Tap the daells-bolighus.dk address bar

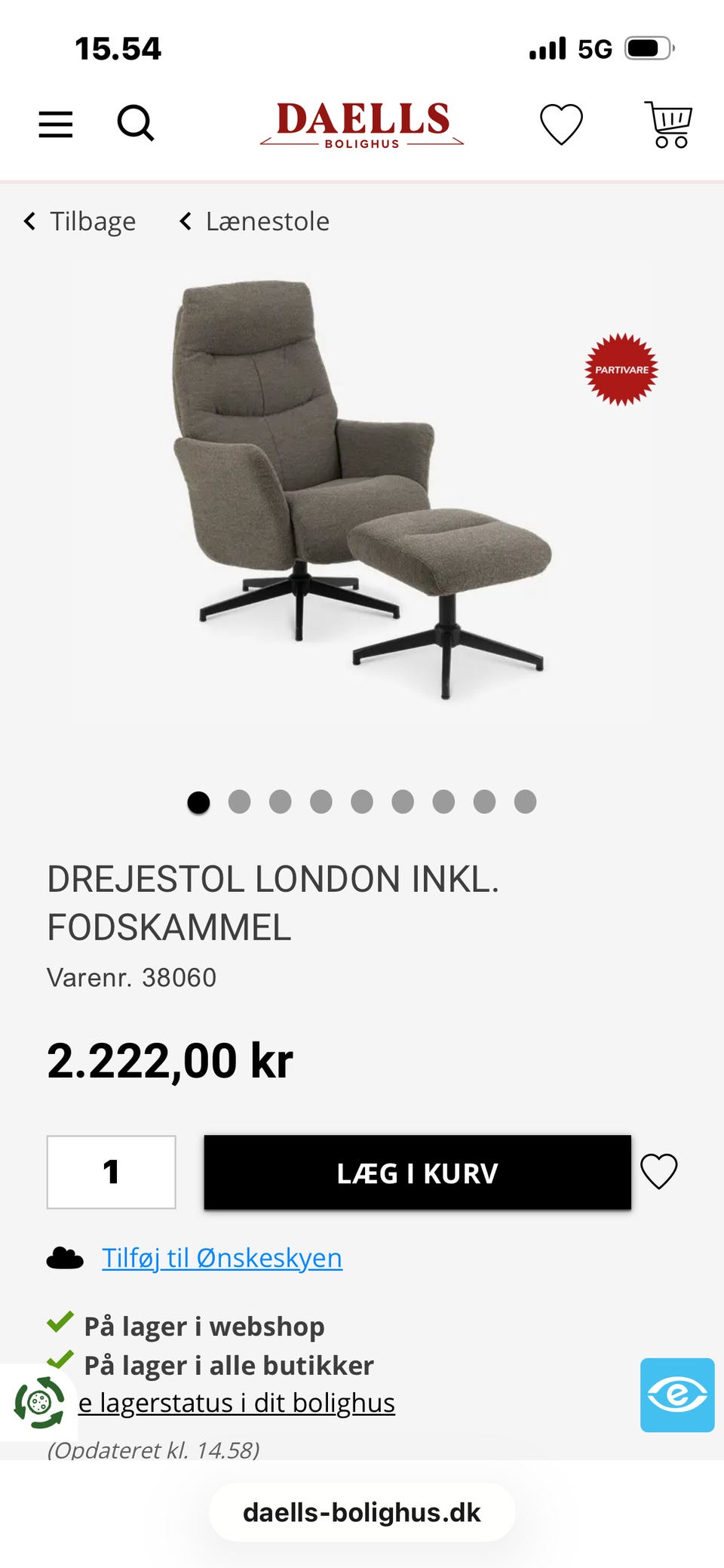[x=362, y=1512]
